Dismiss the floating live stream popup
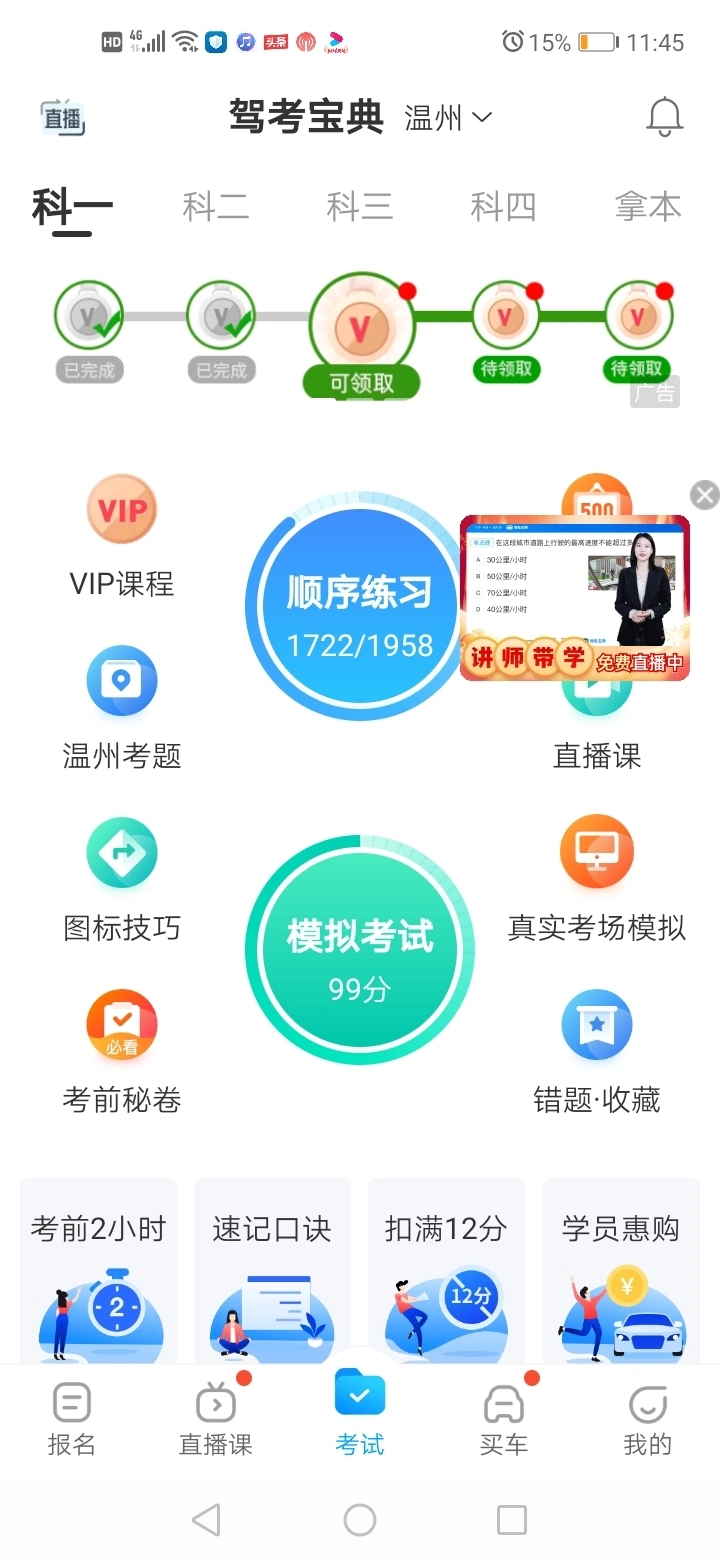The width and height of the screenshot is (720, 1560). (705, 494)
